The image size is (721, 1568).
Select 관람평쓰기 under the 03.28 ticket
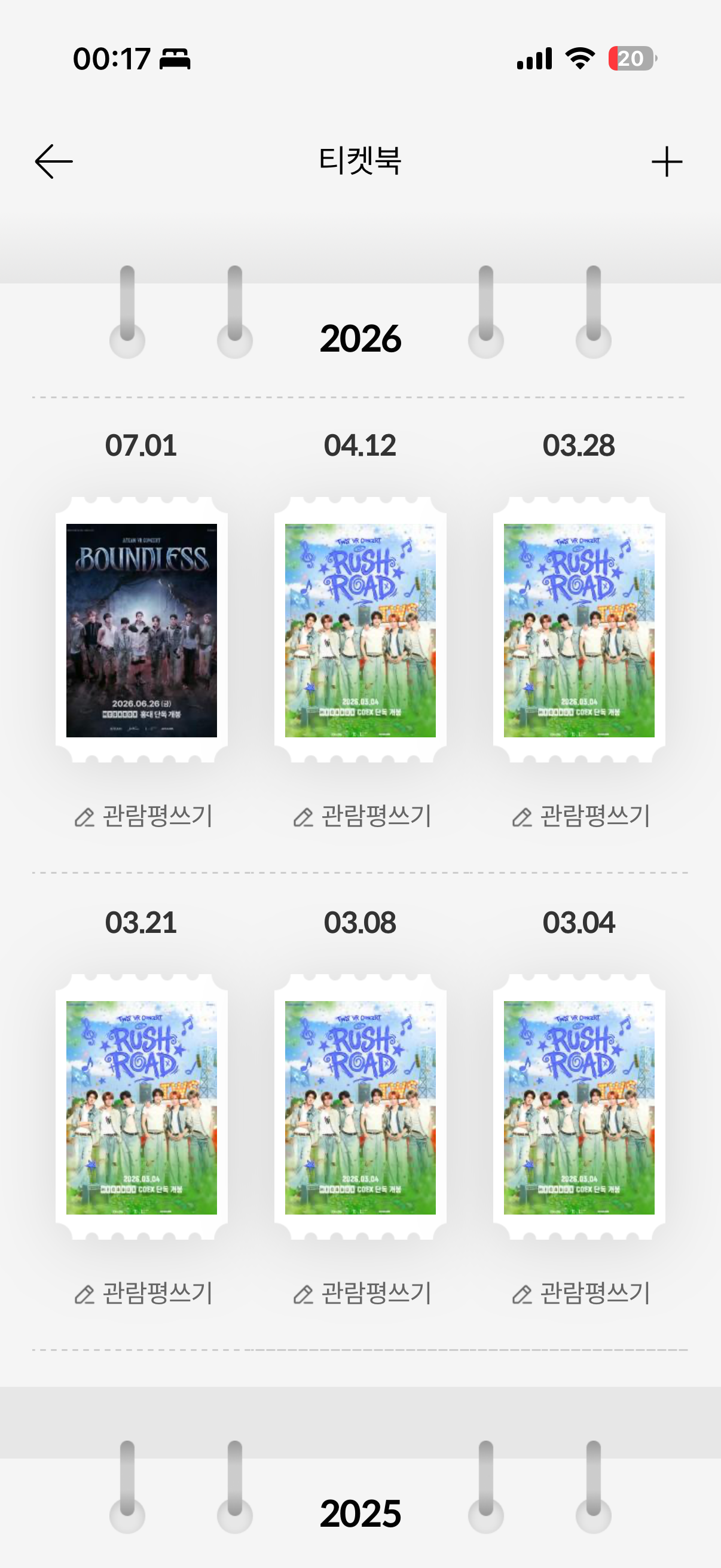click(x=581, y=816)
